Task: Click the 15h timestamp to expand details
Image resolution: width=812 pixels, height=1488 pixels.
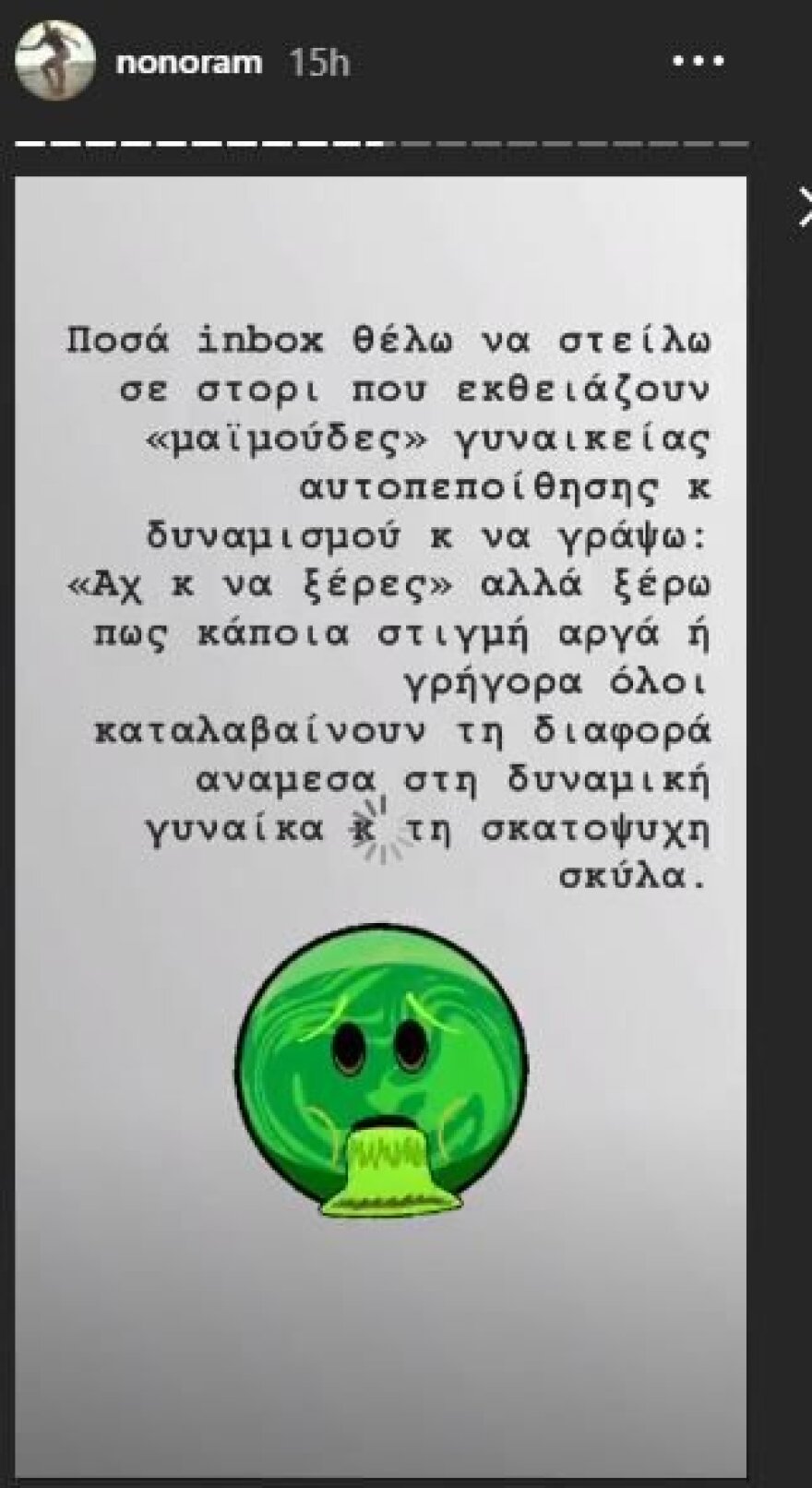Action: pyautogui.click(x=318, y=63)
